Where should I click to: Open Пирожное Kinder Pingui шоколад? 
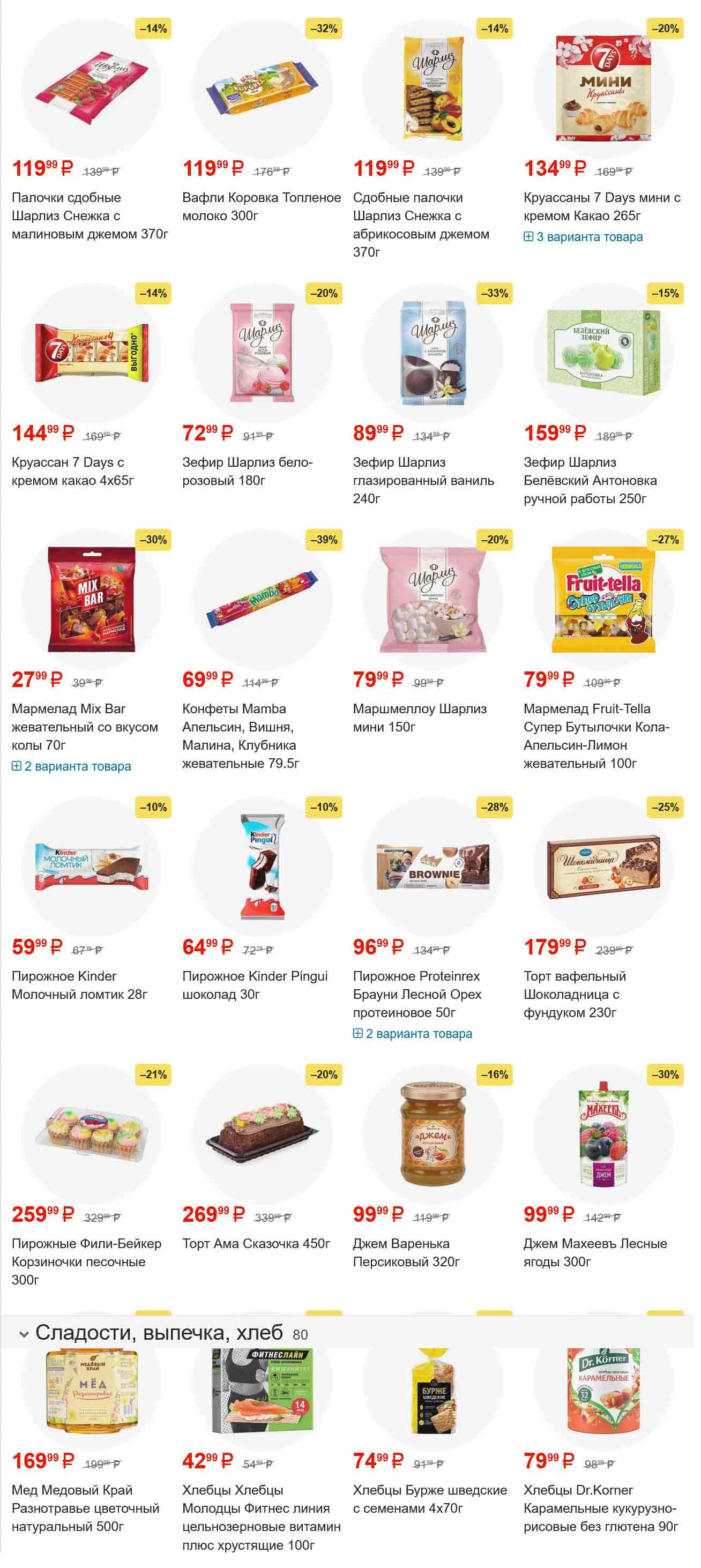click(x=255, y=984)
